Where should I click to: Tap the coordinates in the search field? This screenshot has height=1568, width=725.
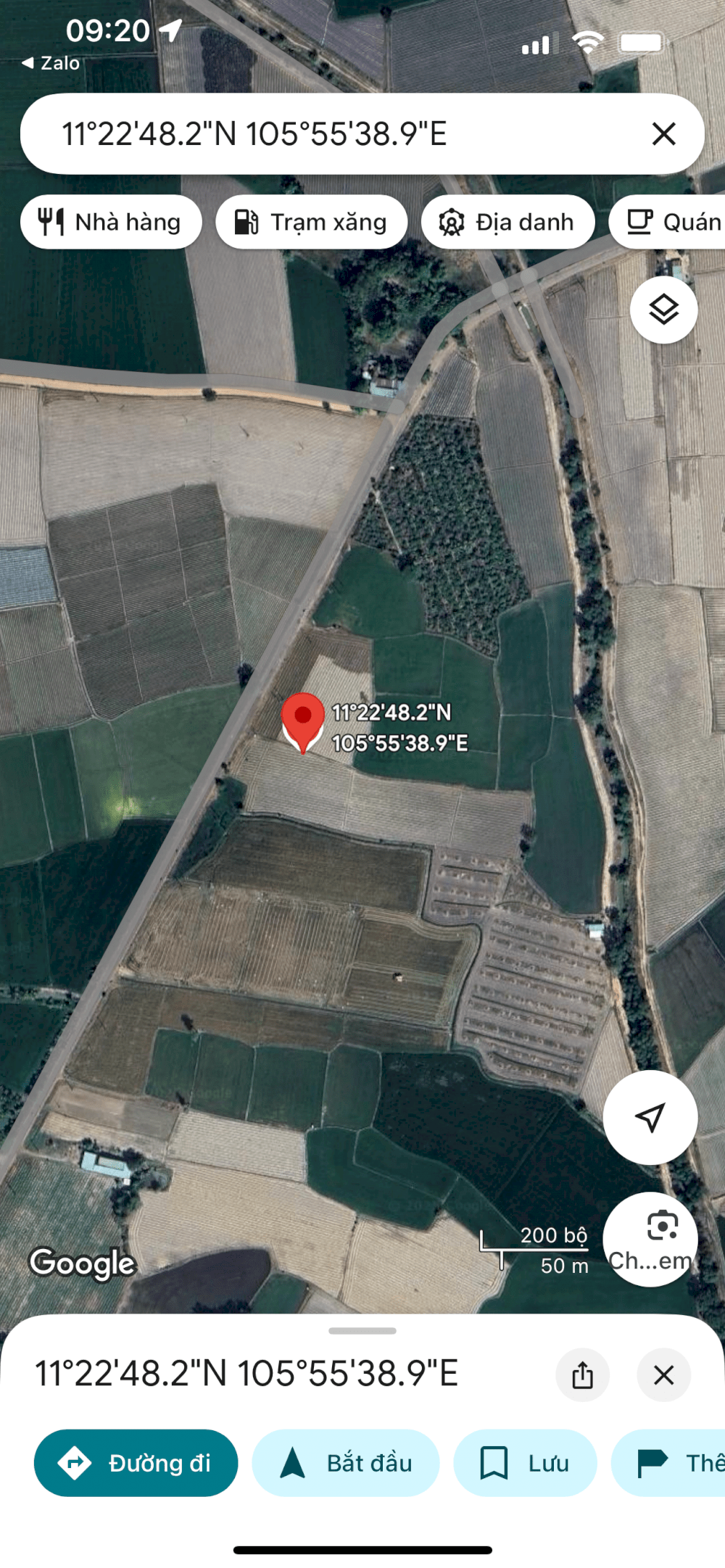click(x=254, y=134)
